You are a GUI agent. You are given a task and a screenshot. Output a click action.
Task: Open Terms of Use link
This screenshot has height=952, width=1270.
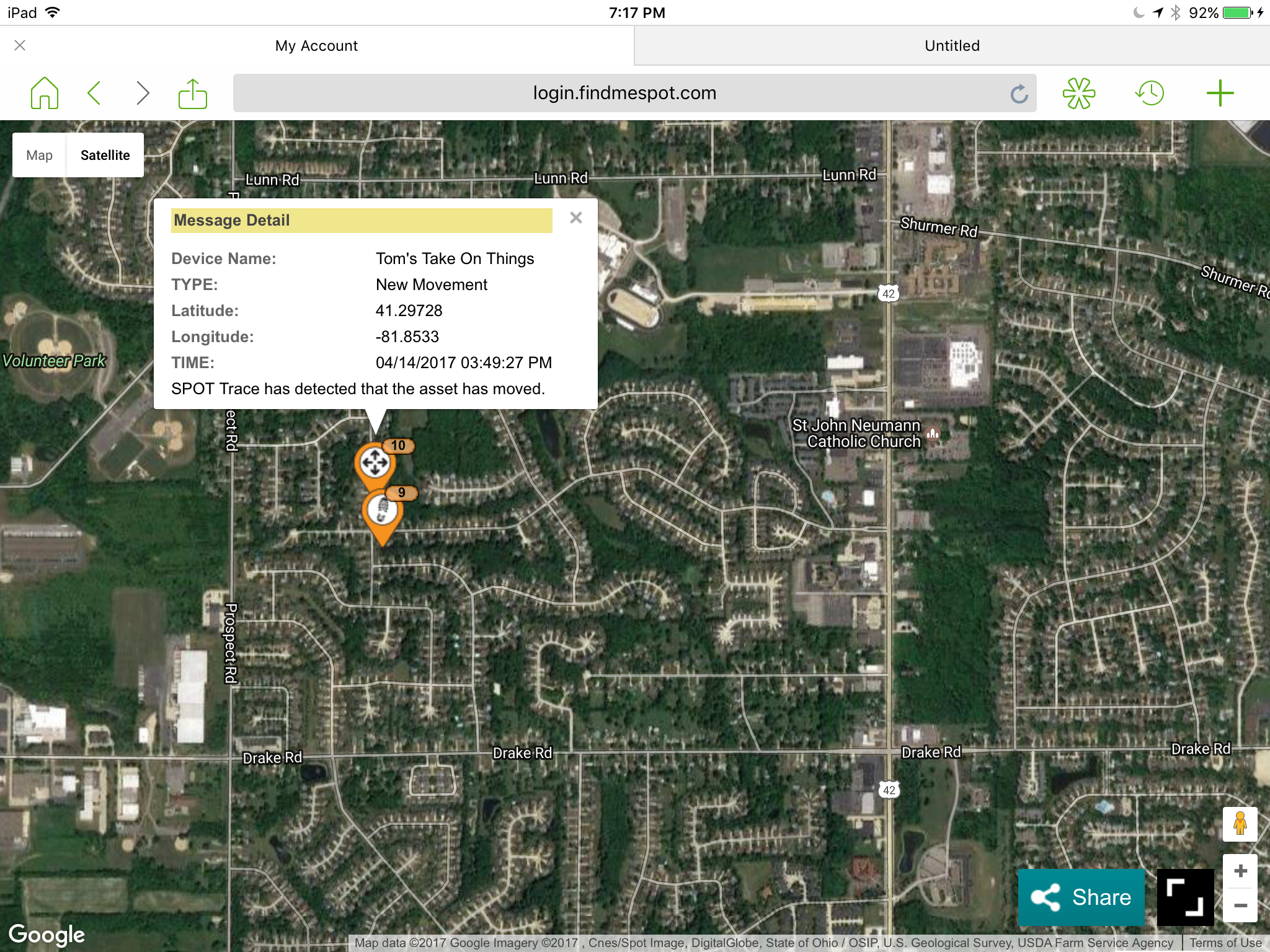click(1225, 943)
